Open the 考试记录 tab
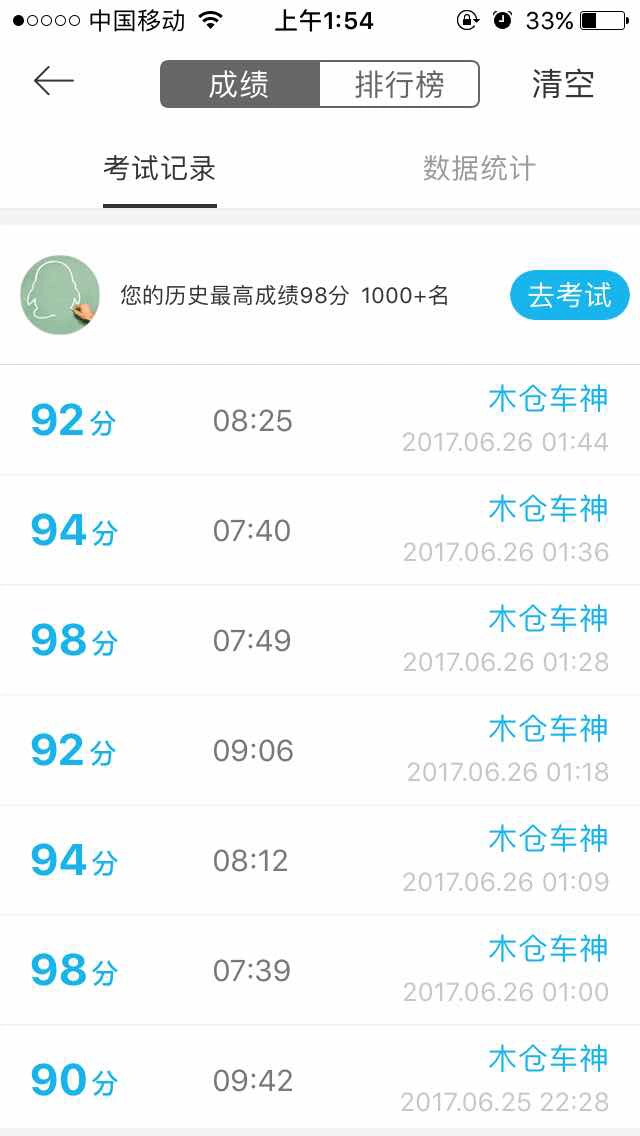This screenshot has width=640, height=1136. click(x=159, y=169)
